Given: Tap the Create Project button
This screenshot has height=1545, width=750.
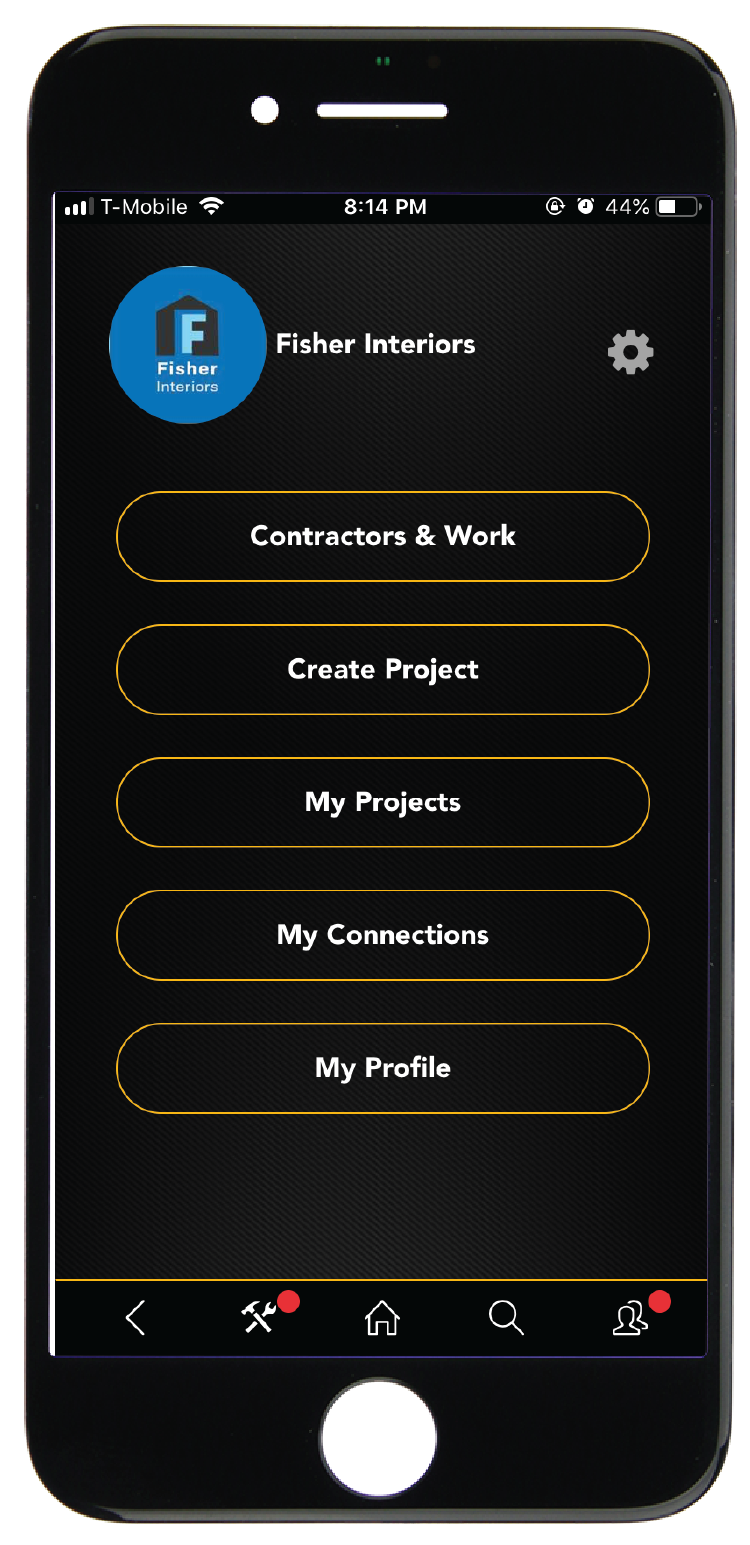Looking at the screenshot, I should click(x=383, y=669).
